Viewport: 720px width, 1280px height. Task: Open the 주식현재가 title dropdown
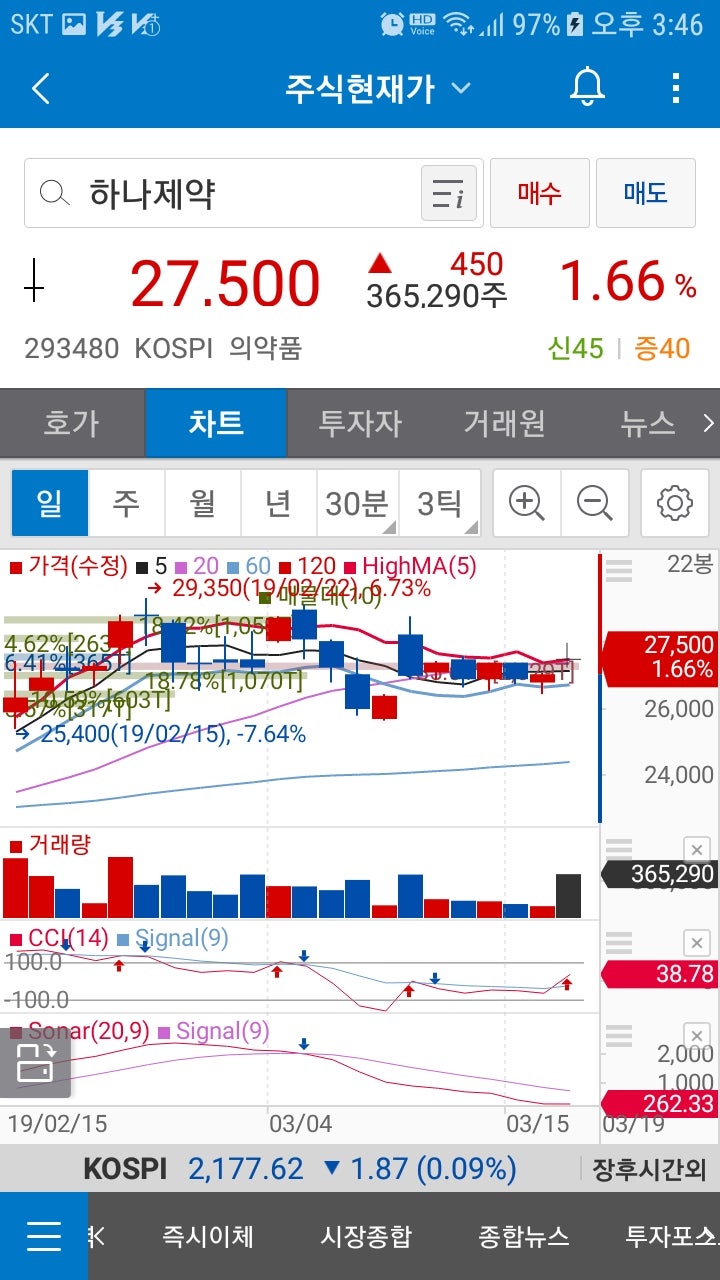(x=400, y=88)
